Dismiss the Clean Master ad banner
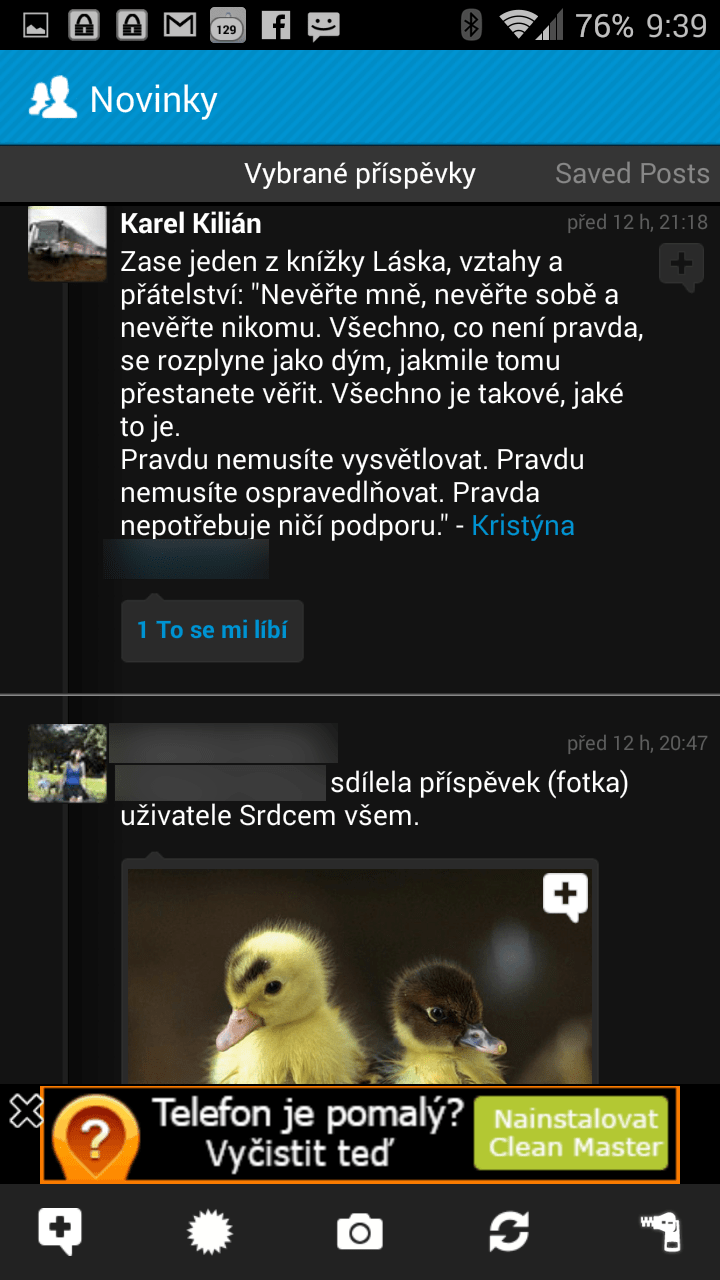The width and height of the screenshot is (720, 1280). tap(24, 1110)
